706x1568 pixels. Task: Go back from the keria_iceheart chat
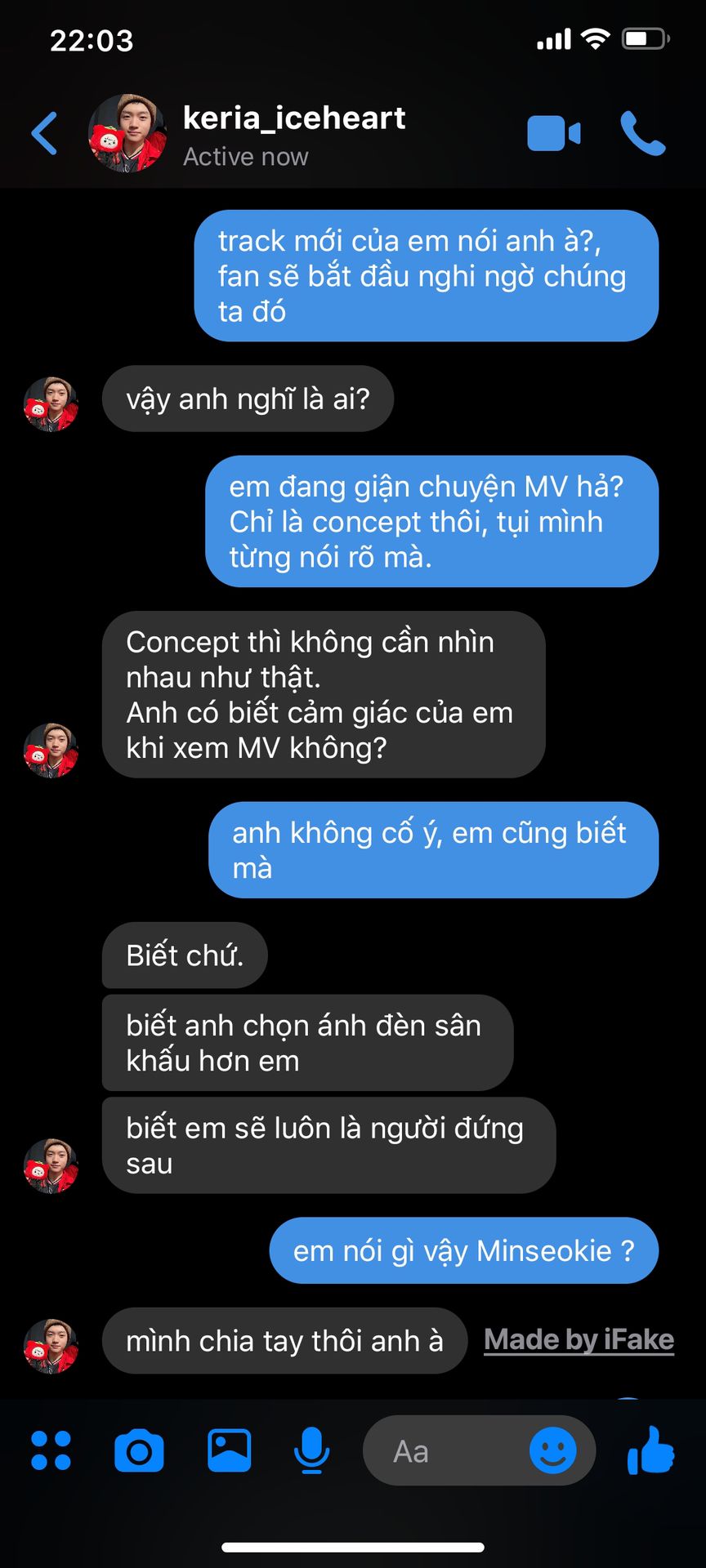[45, 133]
